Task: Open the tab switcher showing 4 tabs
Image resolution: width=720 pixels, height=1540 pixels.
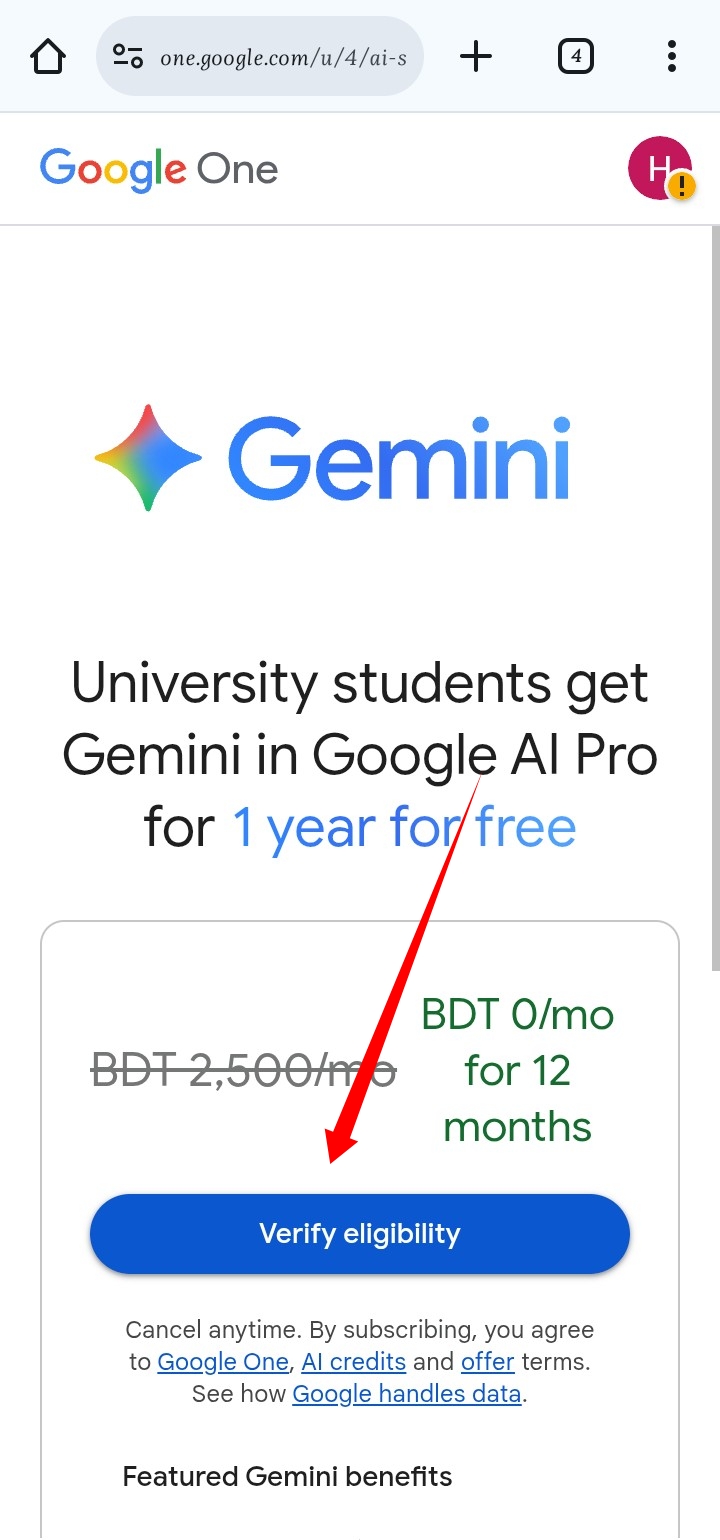Action: 575,56
